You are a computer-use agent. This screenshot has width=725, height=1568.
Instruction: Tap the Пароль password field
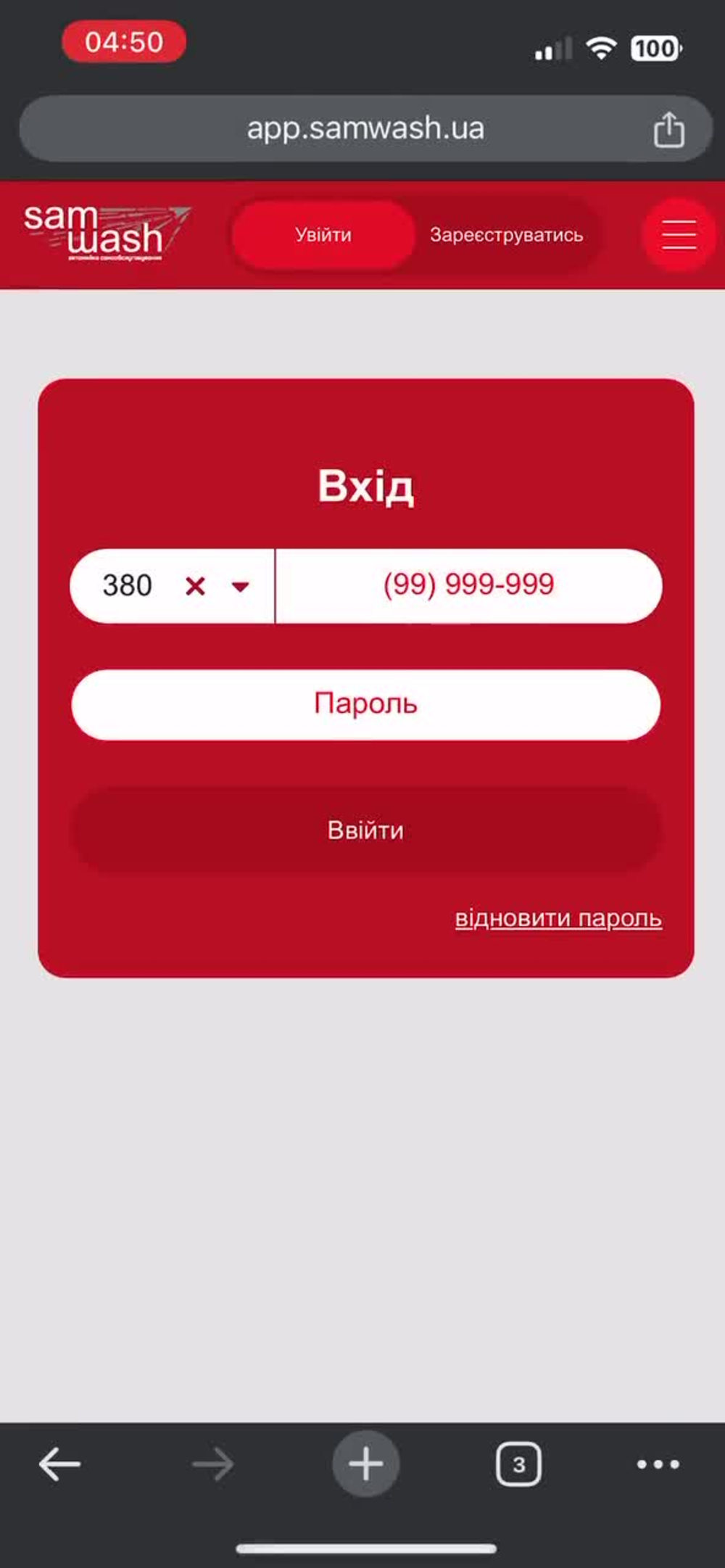point(365,704)
